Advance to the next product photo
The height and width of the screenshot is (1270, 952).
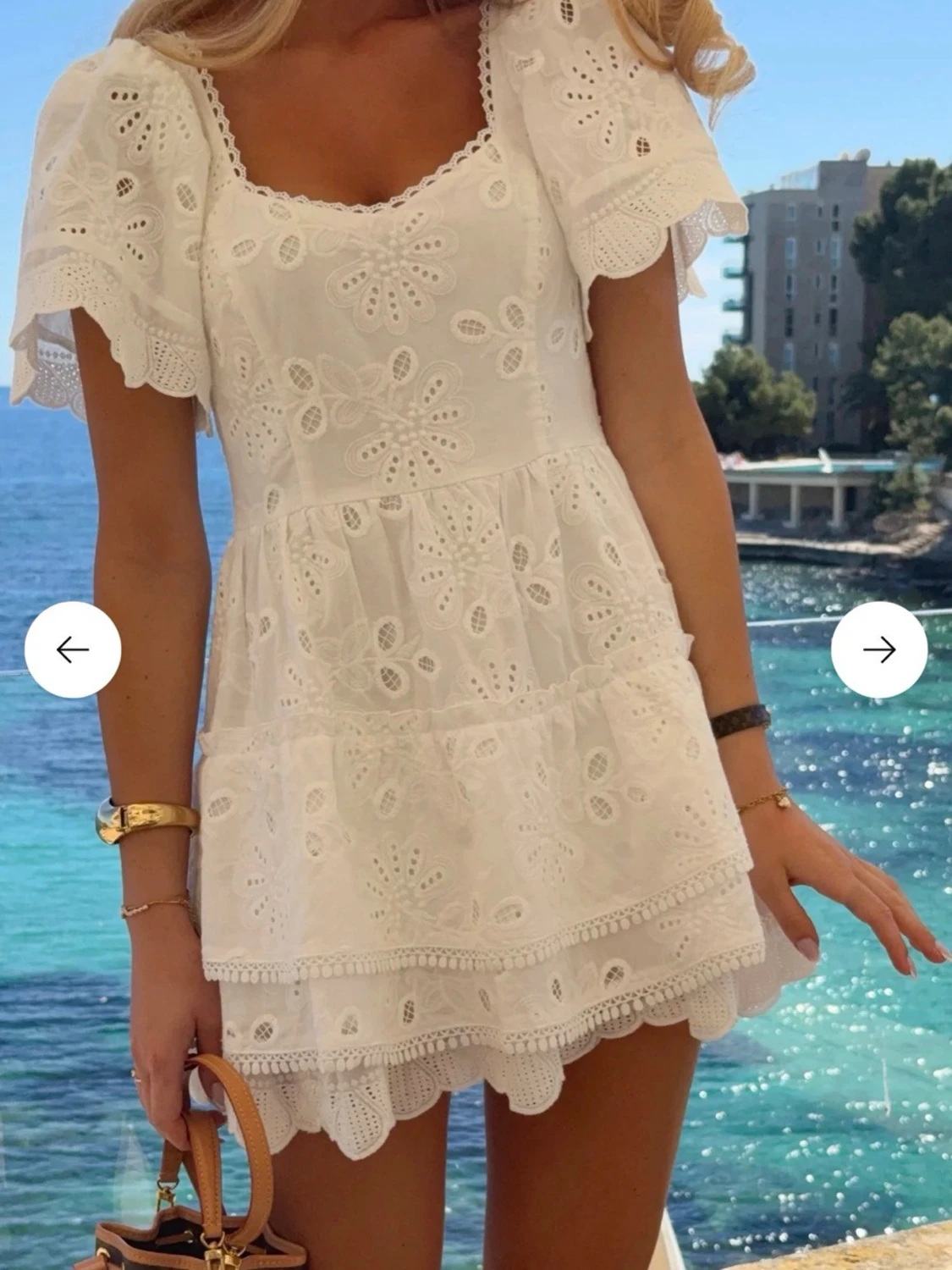(879, 649)
